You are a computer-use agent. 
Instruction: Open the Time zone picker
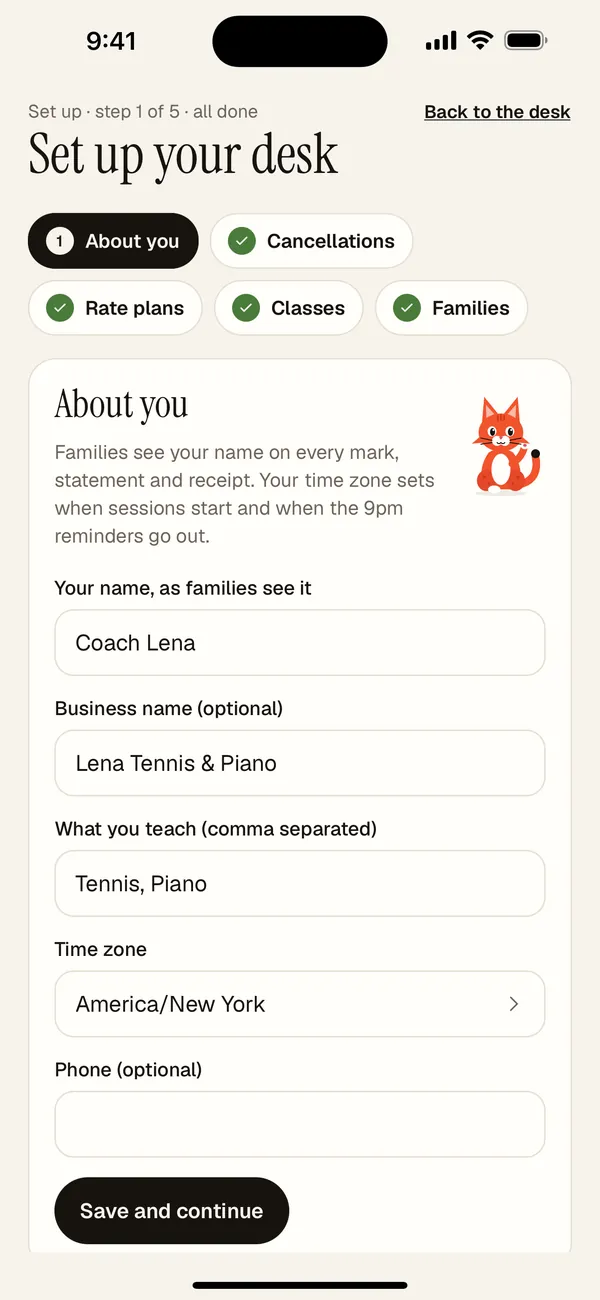(300, 1004)
